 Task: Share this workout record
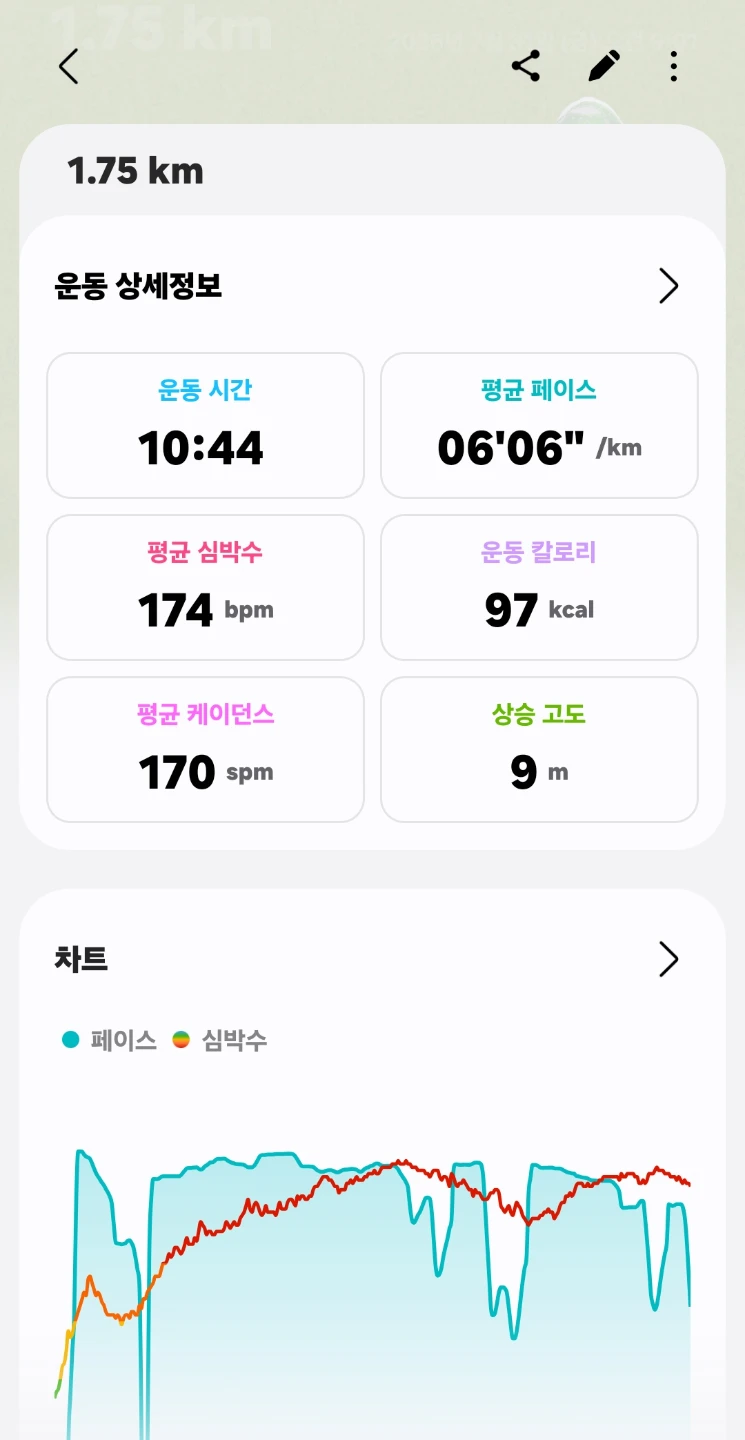pyautogui.click(x=526, y=67)
